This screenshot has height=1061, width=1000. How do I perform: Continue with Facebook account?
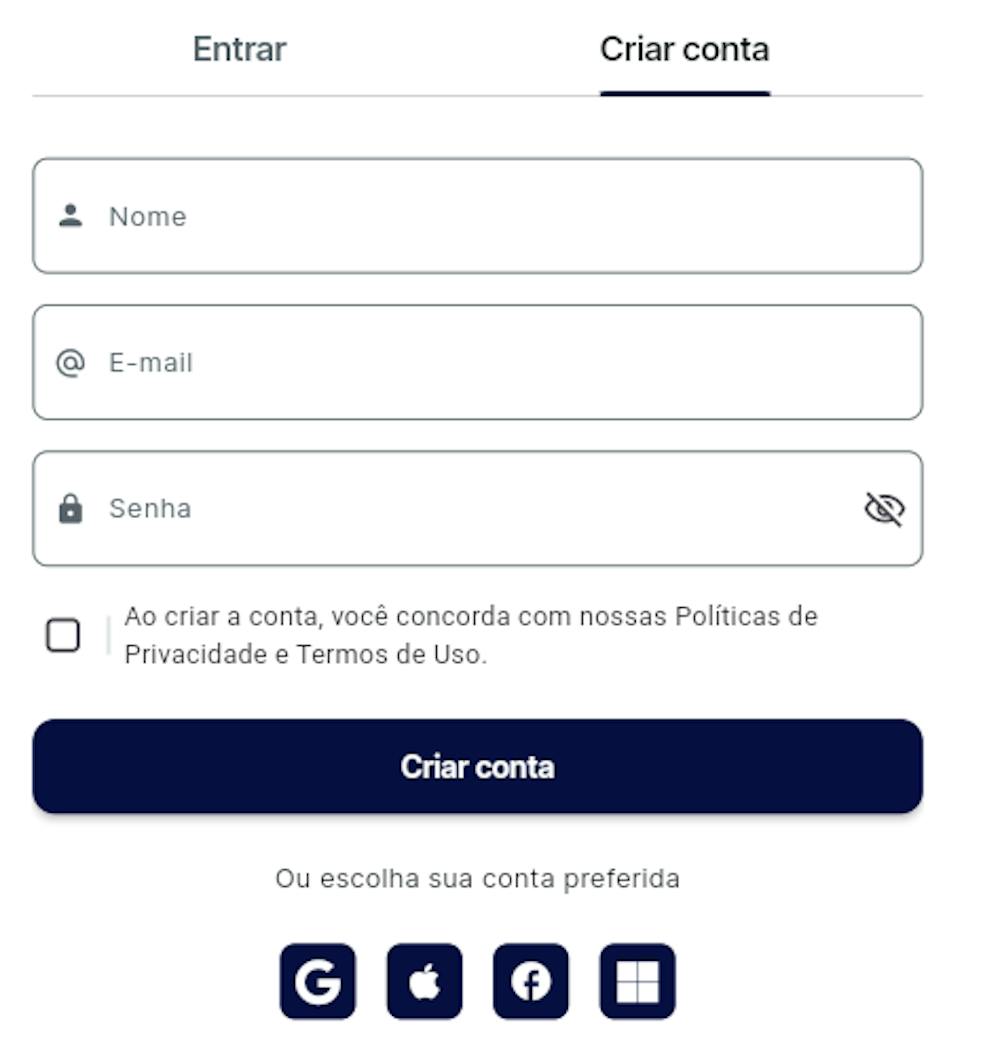pos(531,981)
